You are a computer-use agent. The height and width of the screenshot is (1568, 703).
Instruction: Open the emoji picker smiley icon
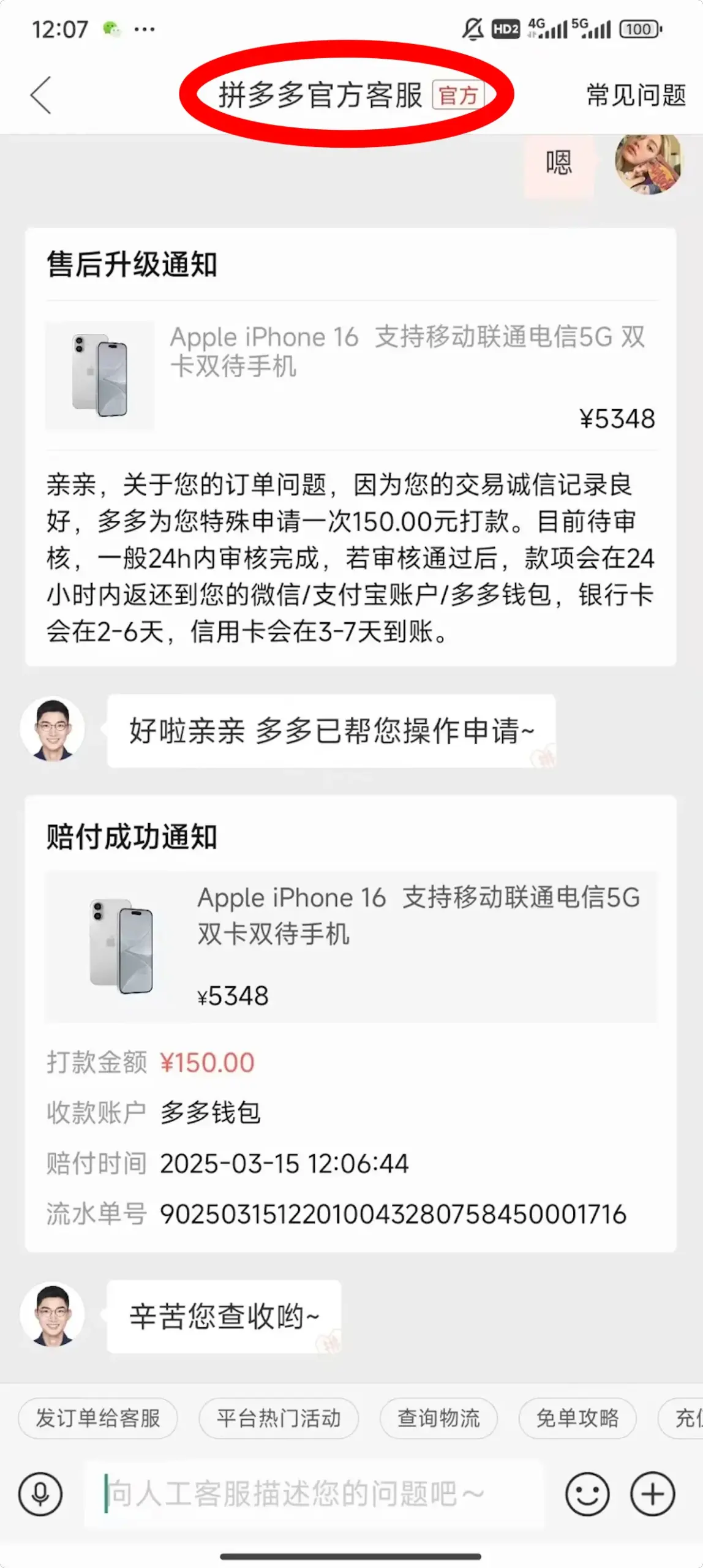coord(587,1494)
